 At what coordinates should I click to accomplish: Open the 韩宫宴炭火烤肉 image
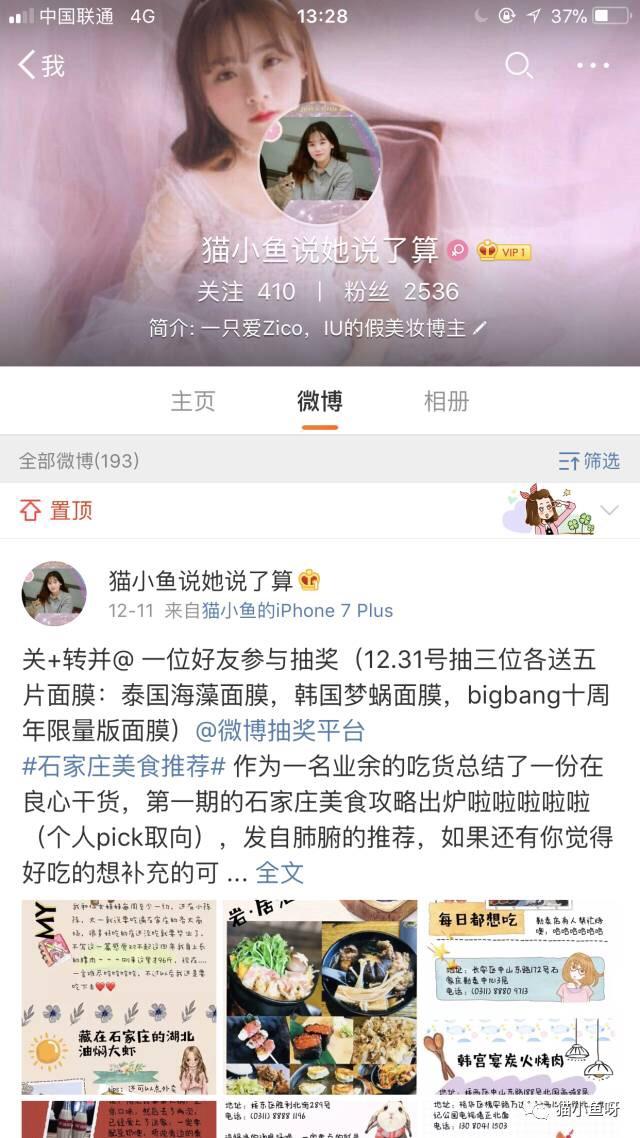(522, 996)
